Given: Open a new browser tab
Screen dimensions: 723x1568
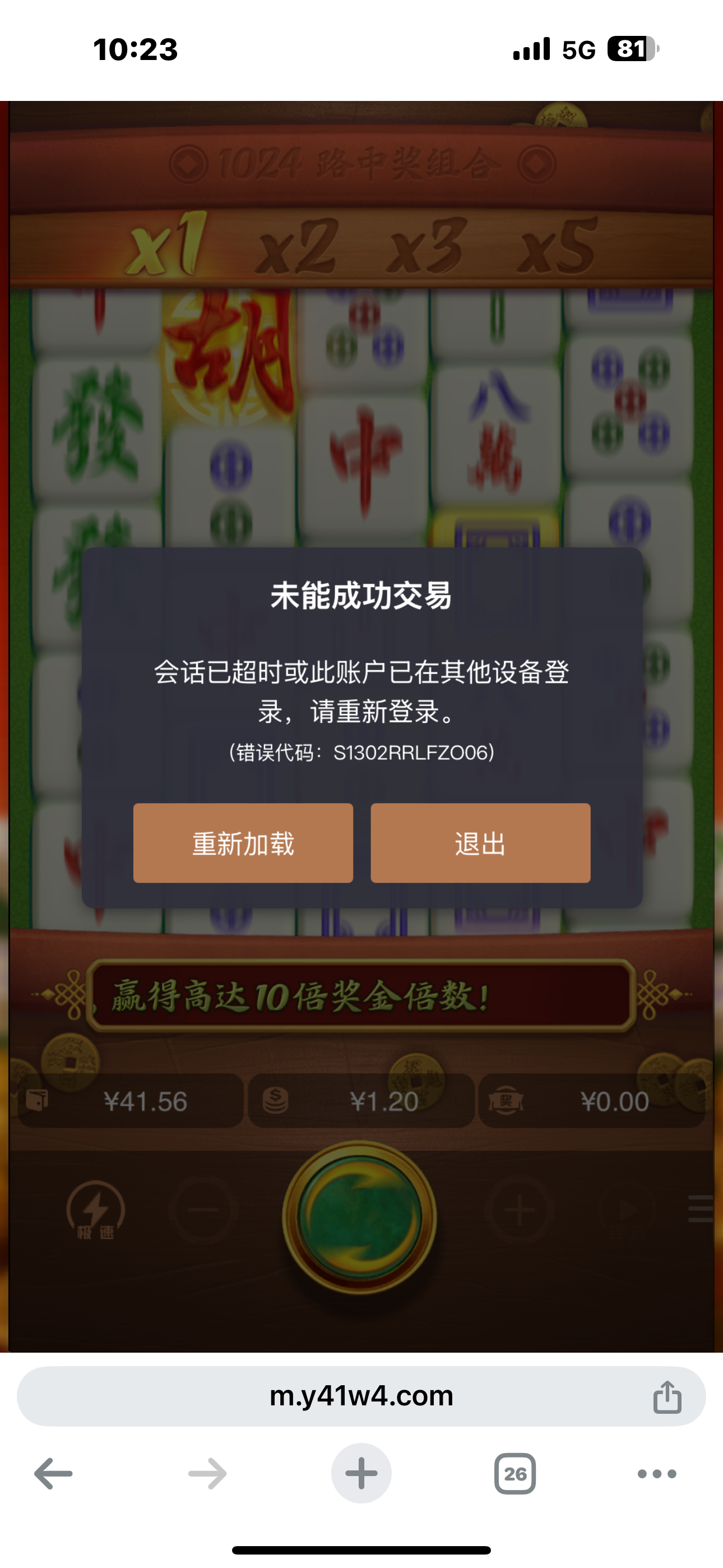Looking at the screenshot, I should [x=361, y=1474].
